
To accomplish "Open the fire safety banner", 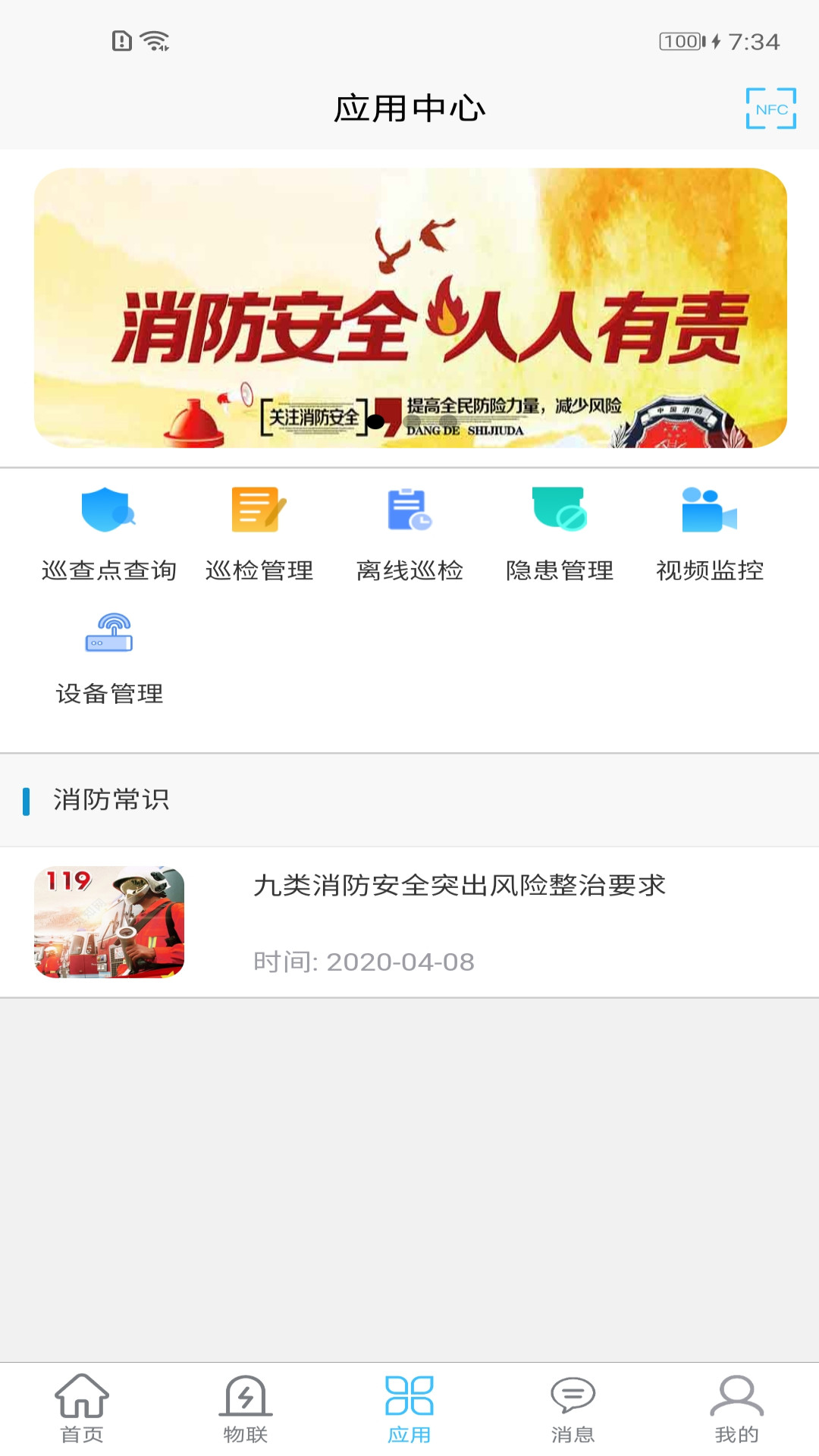I will (x=409, y=308).
